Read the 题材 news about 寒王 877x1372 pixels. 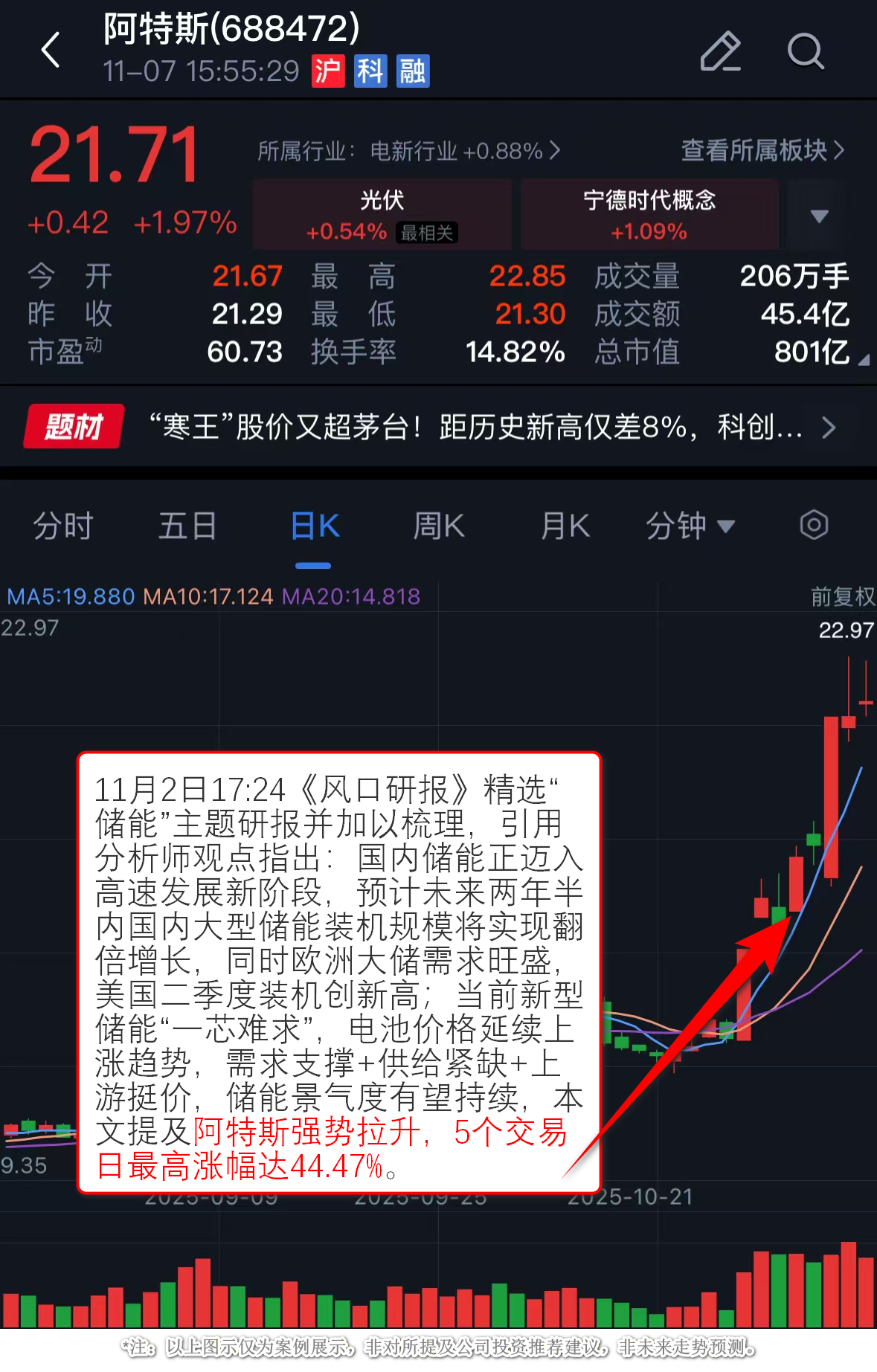(476, 427)
